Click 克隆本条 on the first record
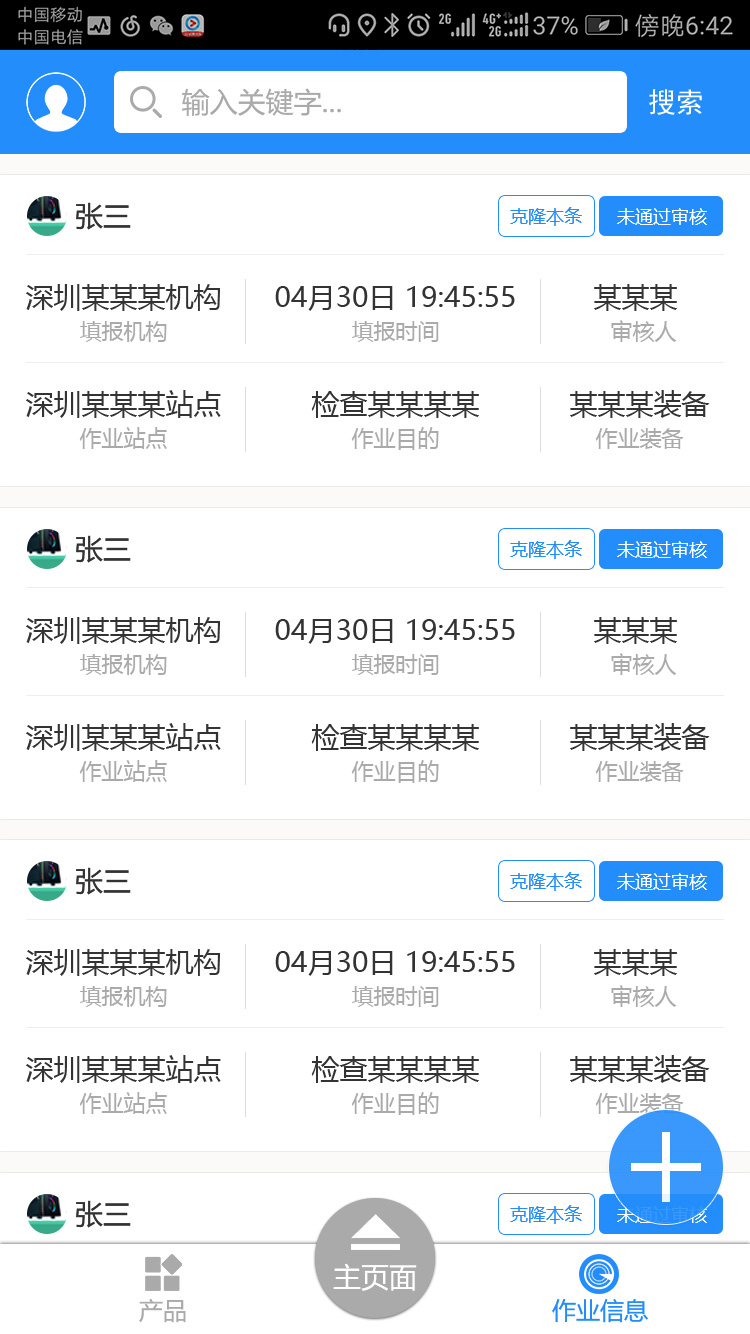Screen dimensions: 750x1334 (x=546, y=215)
